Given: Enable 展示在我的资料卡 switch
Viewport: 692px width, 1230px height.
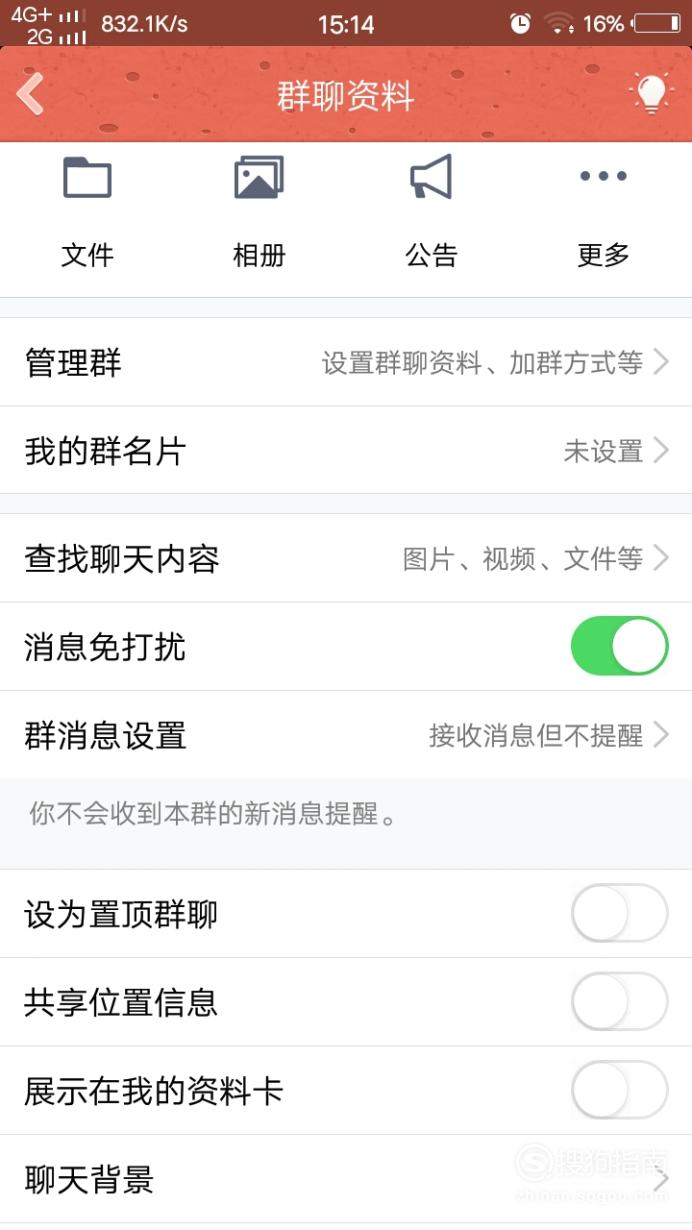Looking at the screenshot, I should pos(619,1090).
